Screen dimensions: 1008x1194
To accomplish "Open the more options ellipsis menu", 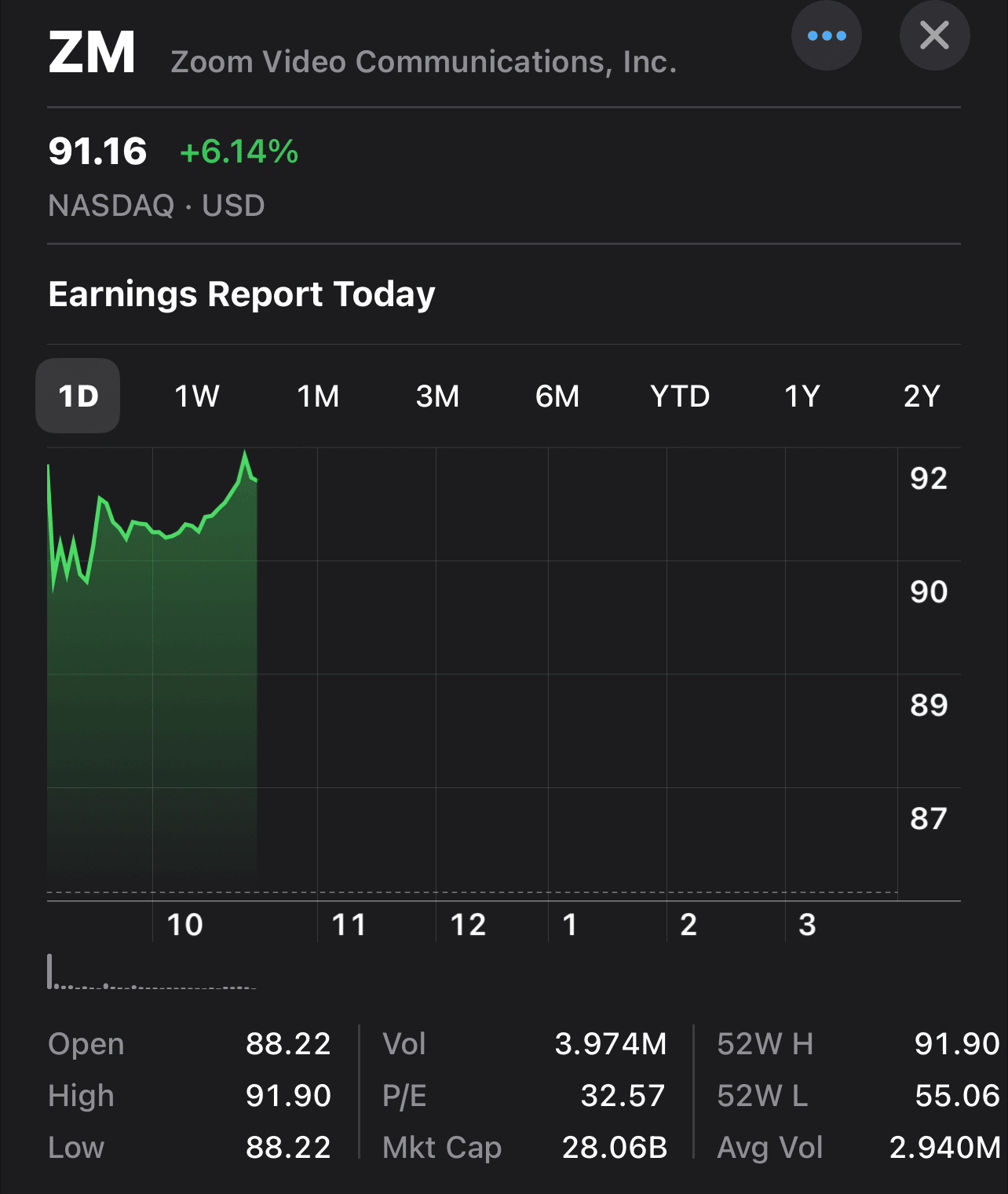I will coord(826,36).
